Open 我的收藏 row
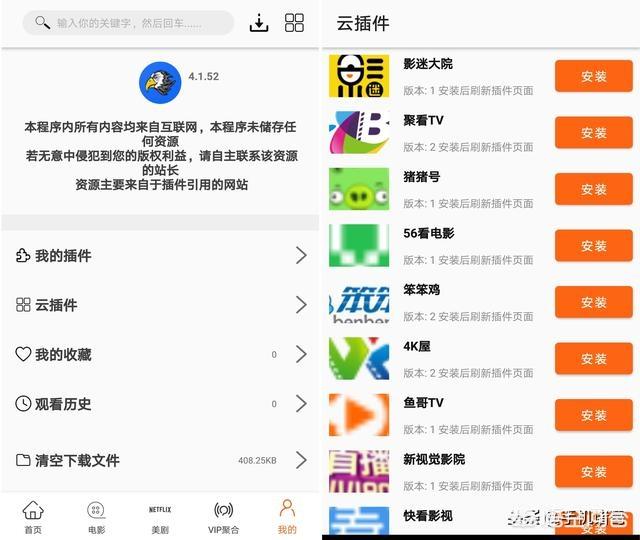Image resolution: width=640 pixels, height=540 pixels. pyautogui.click(x=160, y=354)
